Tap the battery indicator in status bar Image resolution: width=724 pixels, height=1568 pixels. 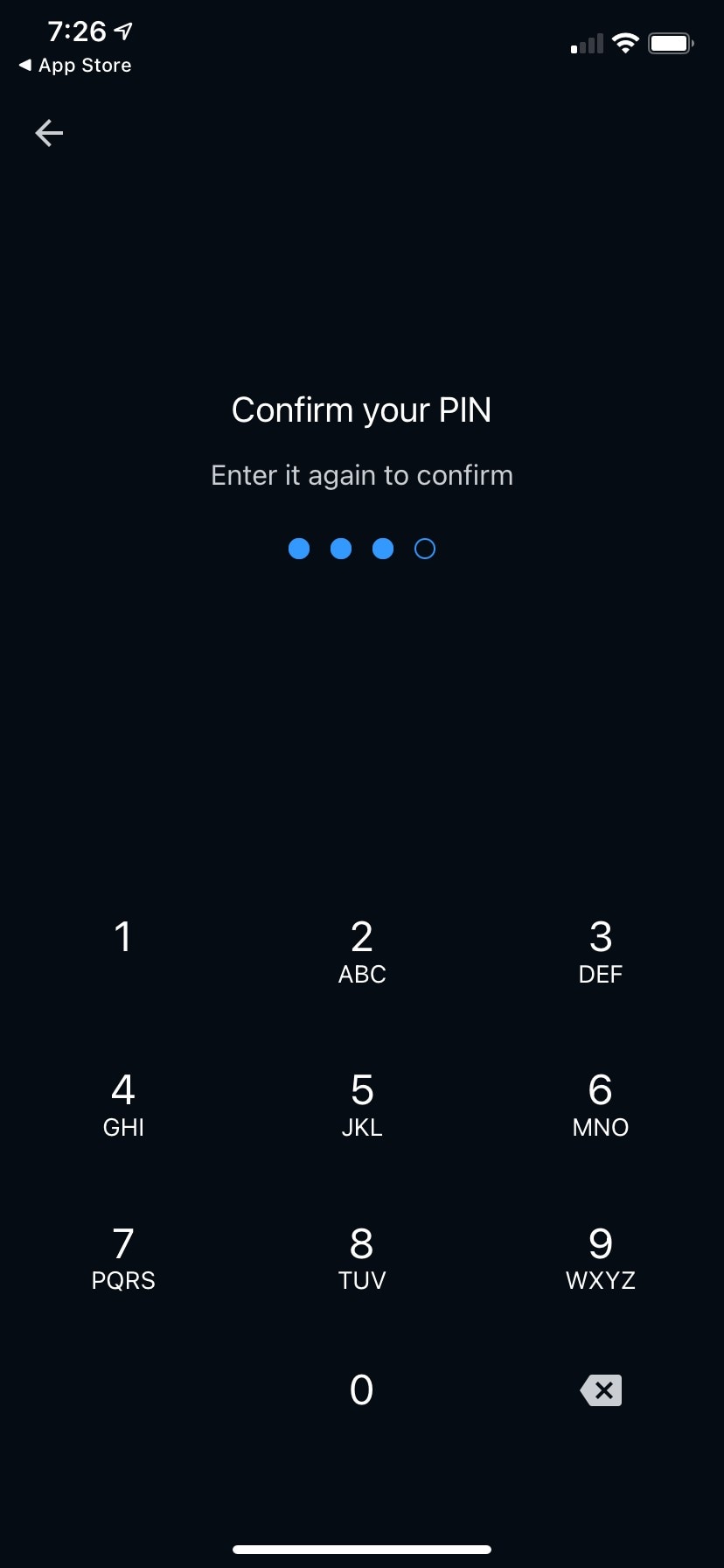tap(670, 42)
